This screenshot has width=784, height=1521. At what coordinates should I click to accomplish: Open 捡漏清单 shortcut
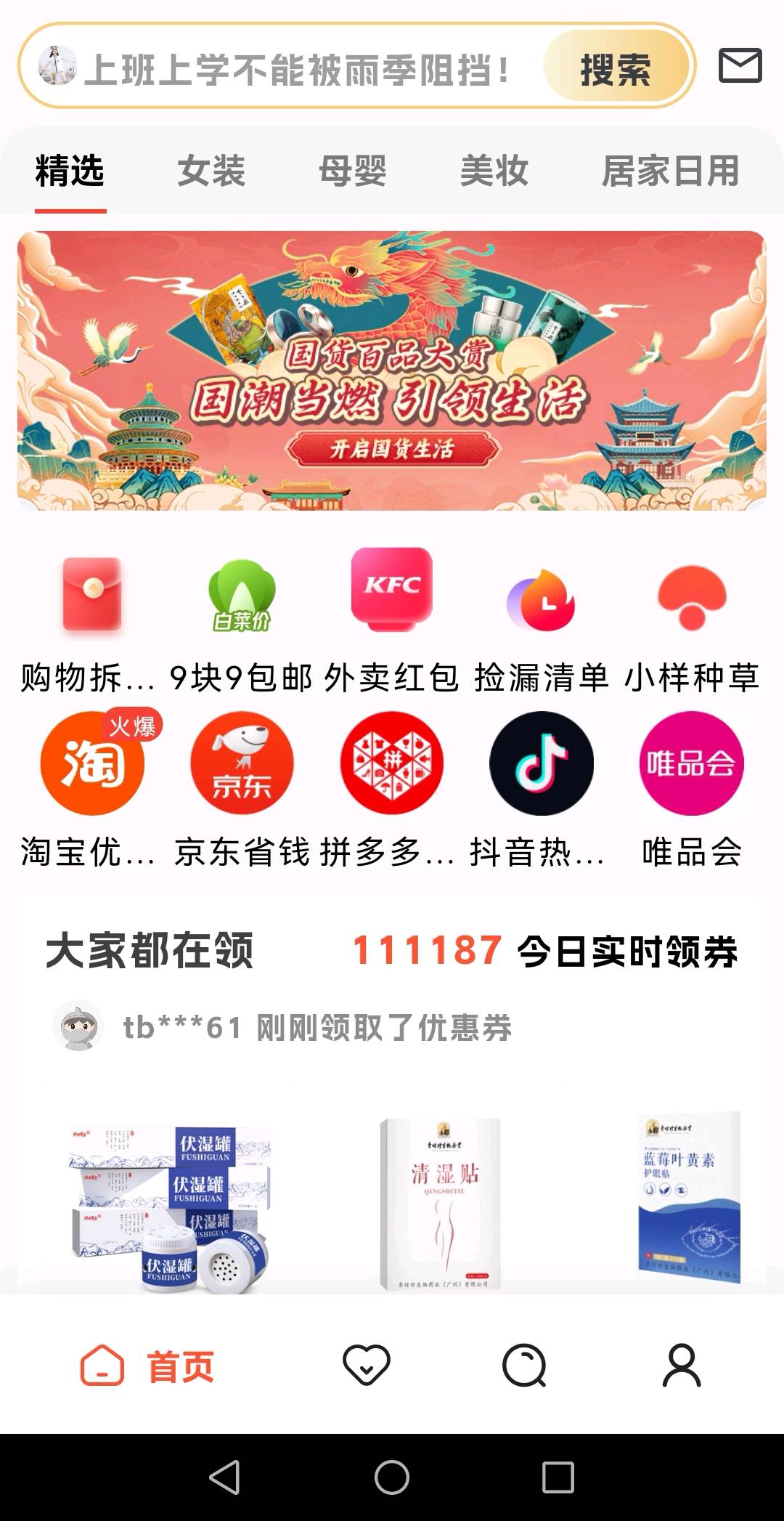point(541,621)
